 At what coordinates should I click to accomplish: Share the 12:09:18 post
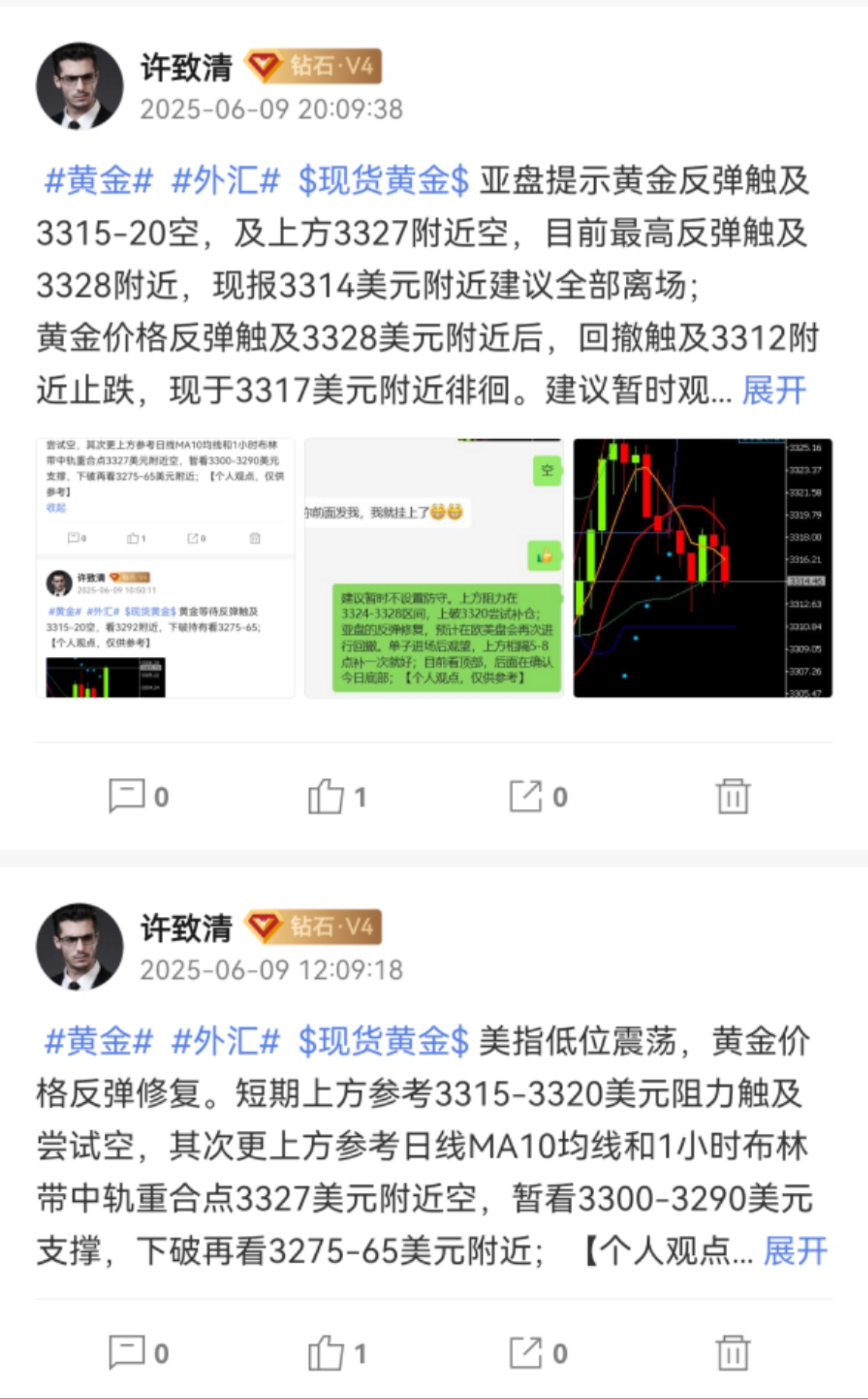538,1353
